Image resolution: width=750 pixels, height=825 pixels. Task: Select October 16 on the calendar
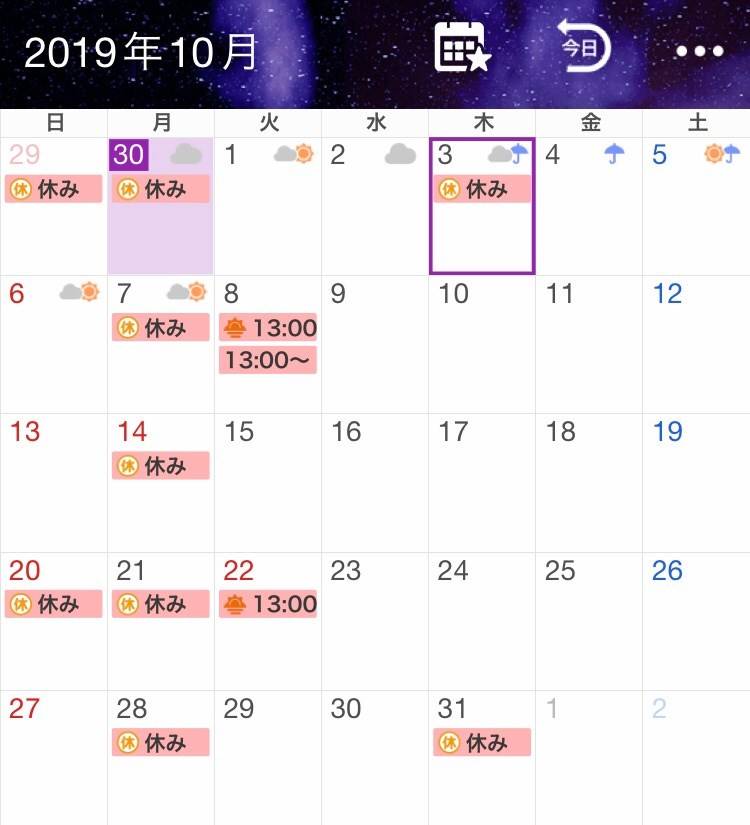(375, 480)
